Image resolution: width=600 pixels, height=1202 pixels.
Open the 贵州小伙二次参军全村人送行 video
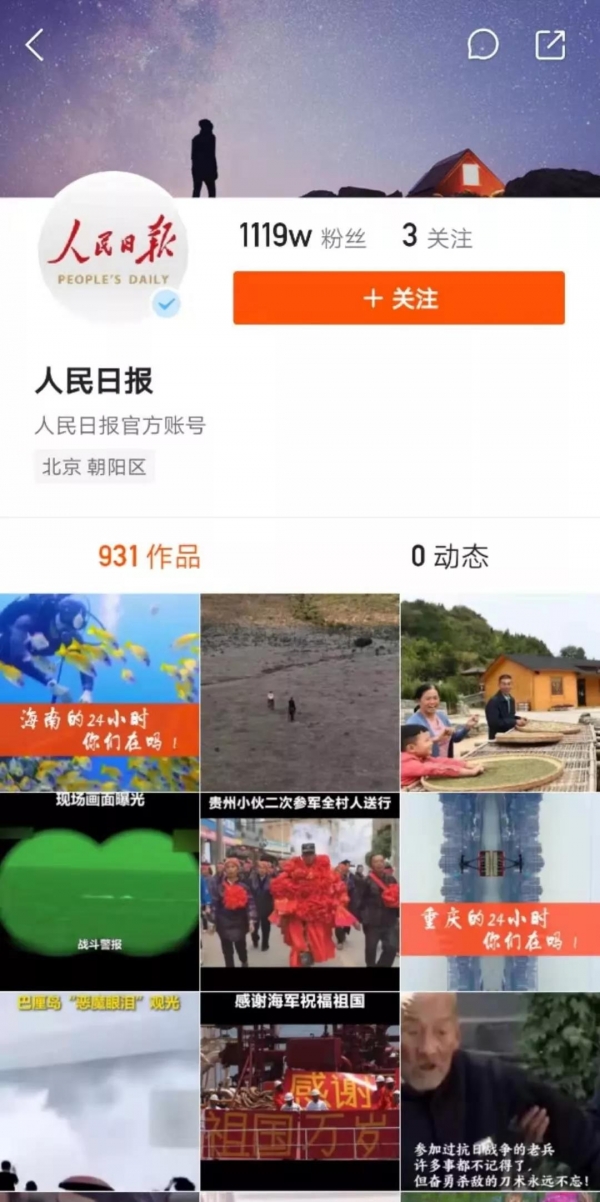click(x=299, y=891)
